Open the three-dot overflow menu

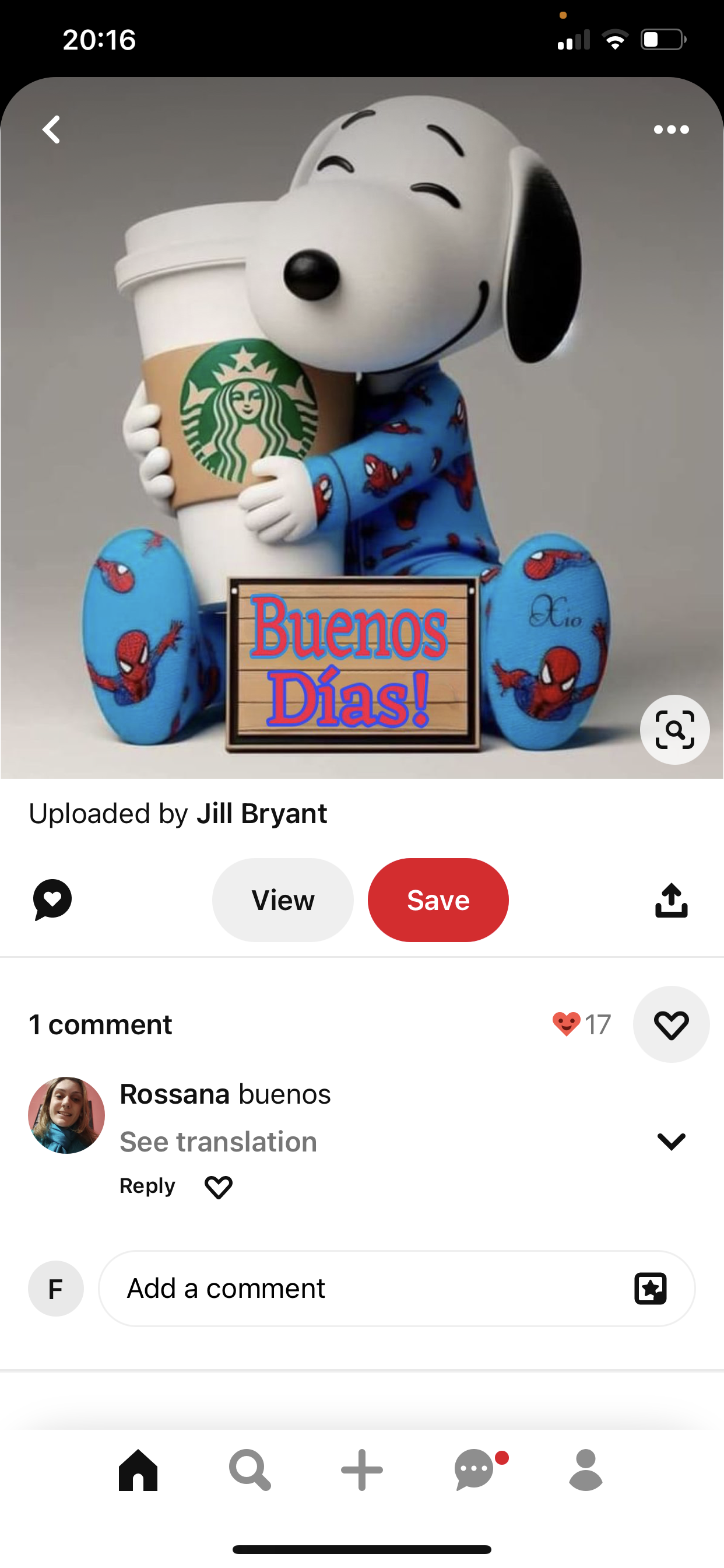coord(671,129)
